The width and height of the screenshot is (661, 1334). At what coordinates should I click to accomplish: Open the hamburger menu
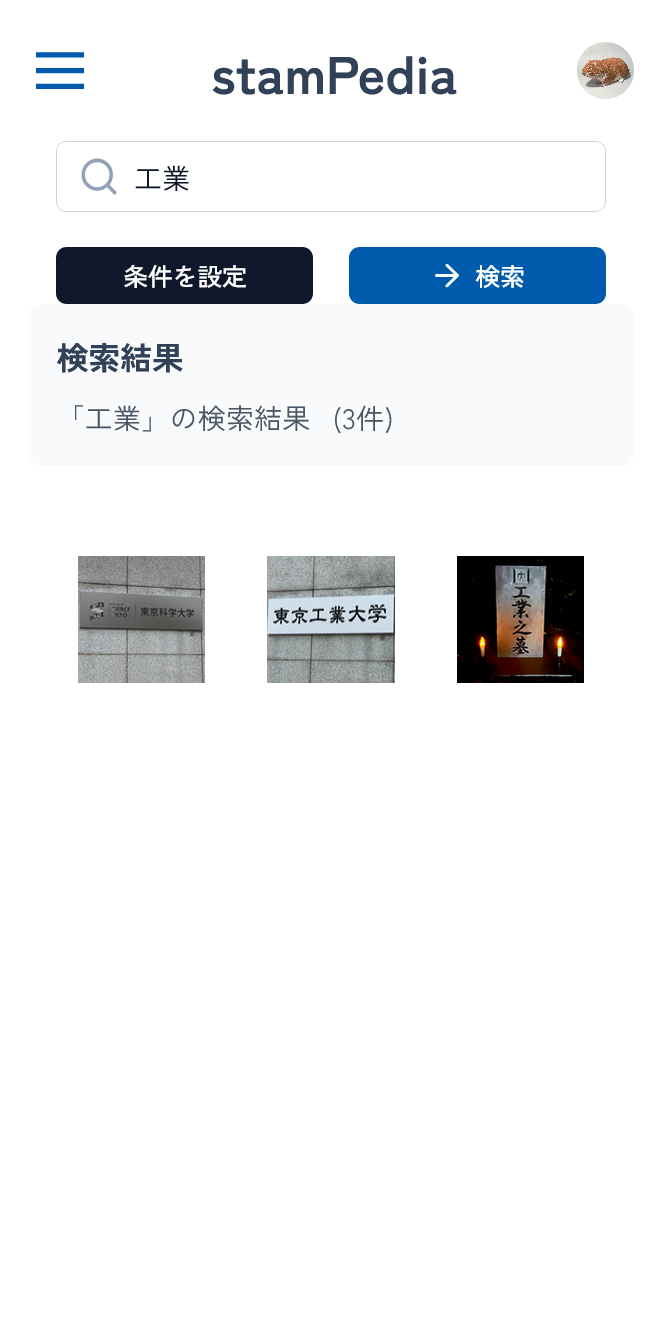coord(60,71)
